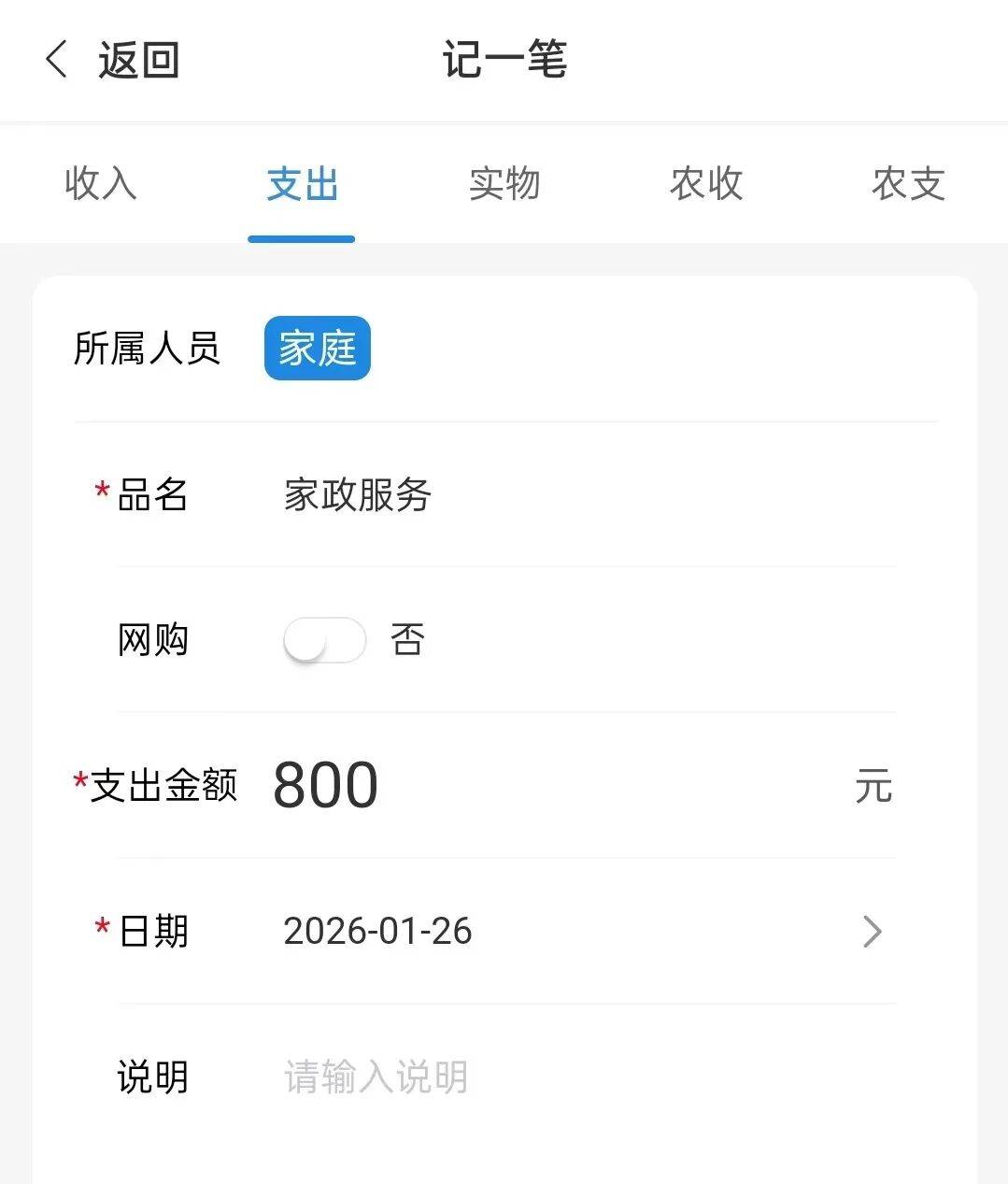Switch to the 农收 tab

pyautogui.click(x=706, y=183)
